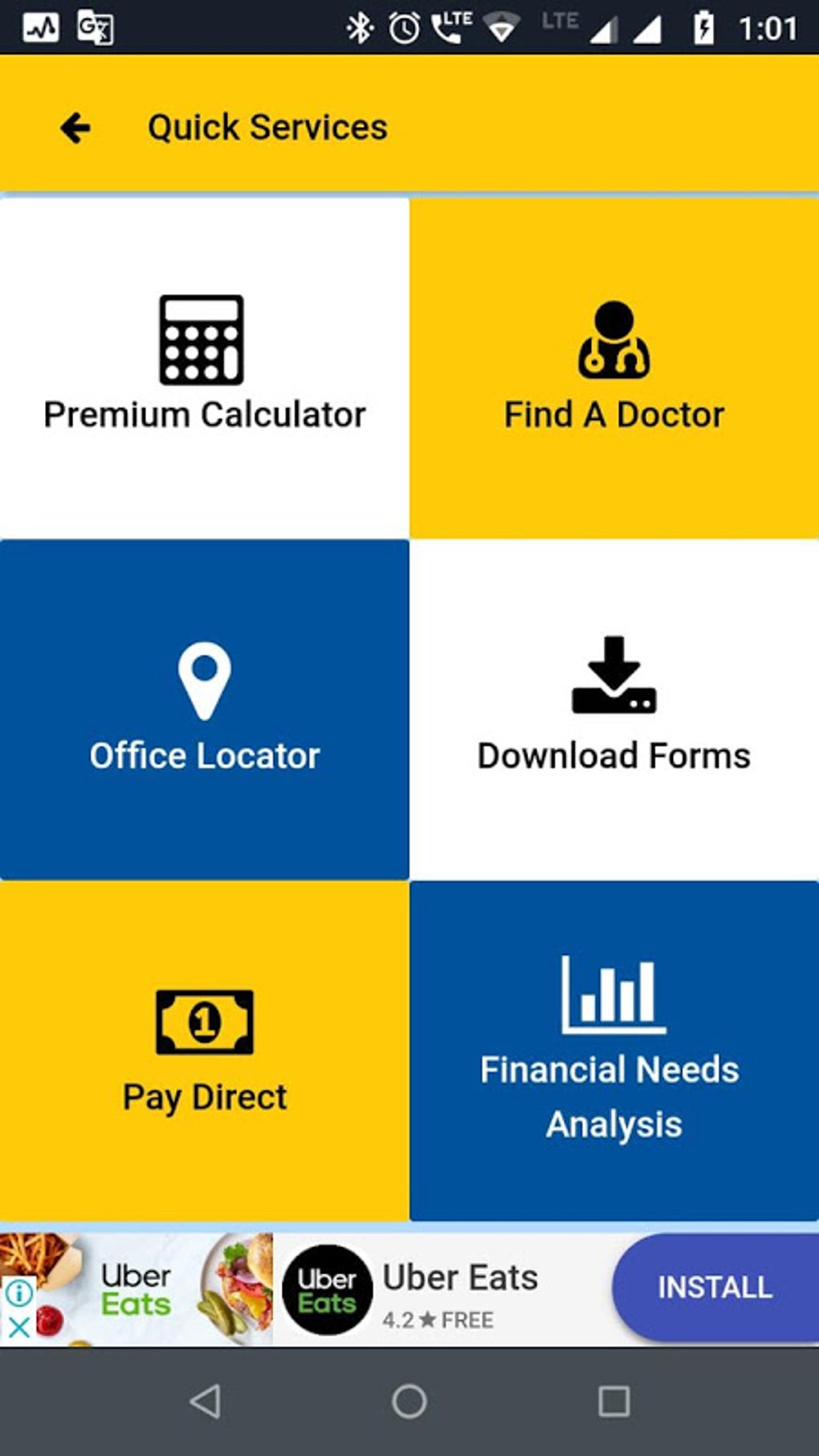Viewport: 819px width, 1456px height.
Task: Open the Premium Calculator tile
Action: [x=203, y=363]
